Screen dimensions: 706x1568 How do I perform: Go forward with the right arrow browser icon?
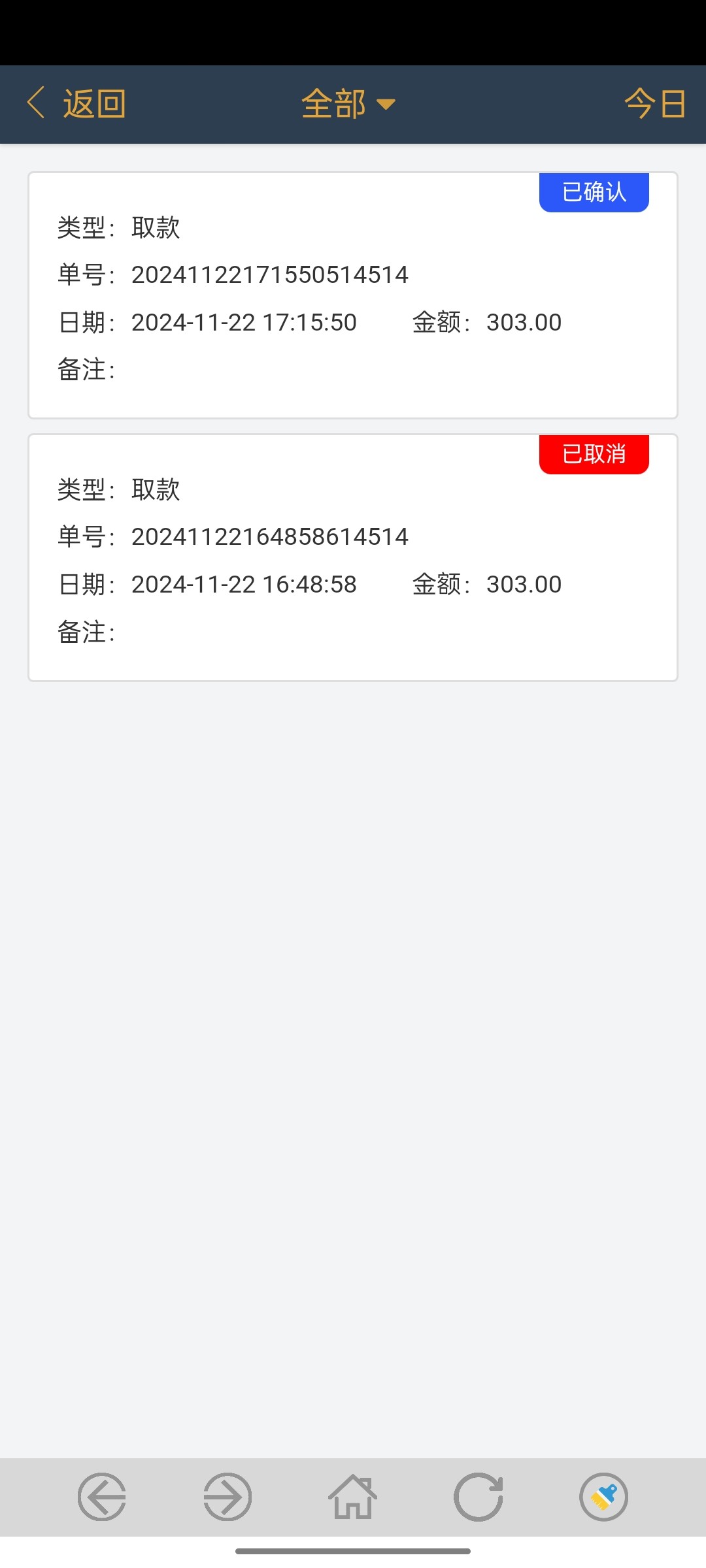tap(227, 1496)
